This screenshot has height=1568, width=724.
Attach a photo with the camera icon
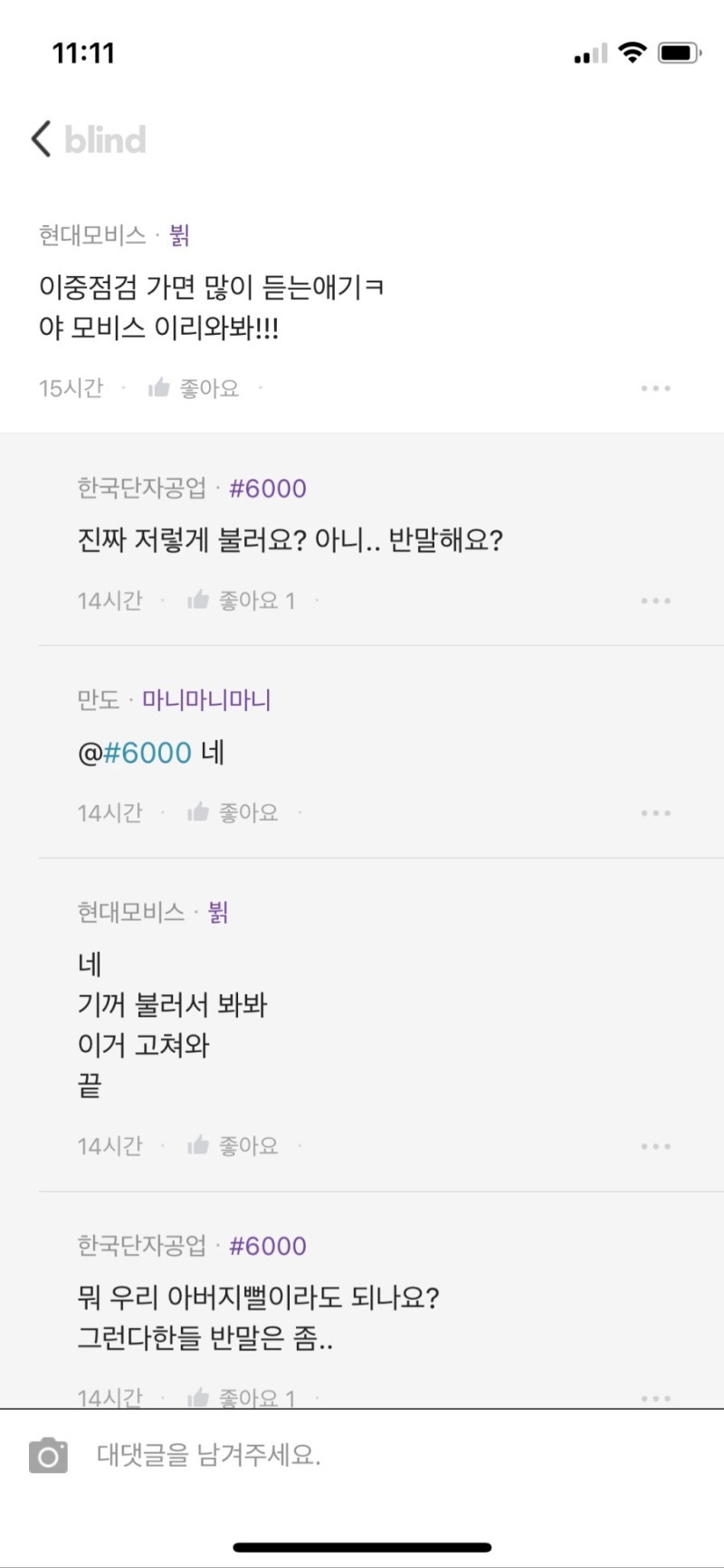click(x=48, y=1455)
